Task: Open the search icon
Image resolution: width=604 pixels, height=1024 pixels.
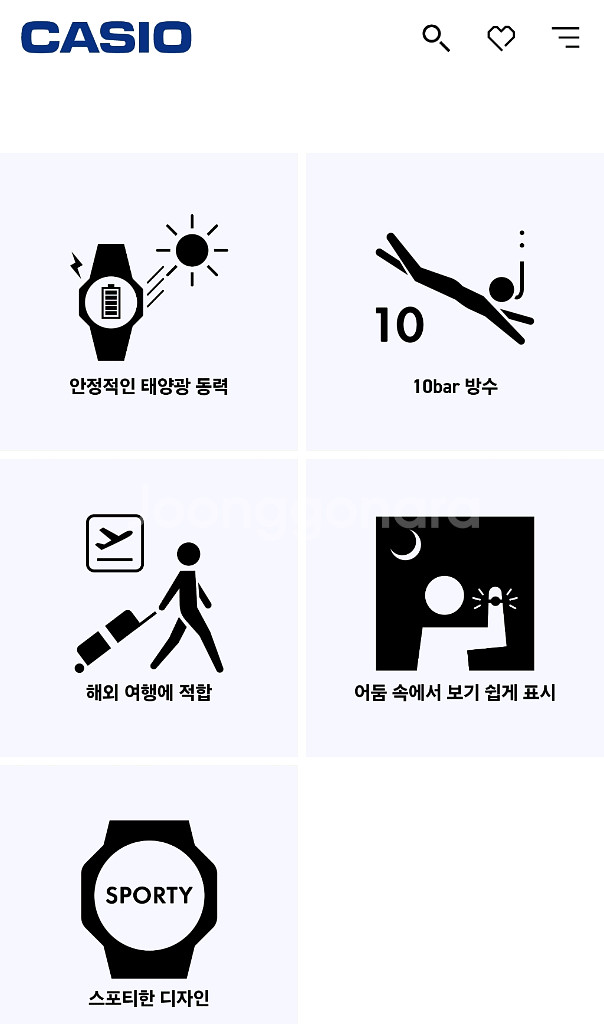Action: tap(435, 38)
